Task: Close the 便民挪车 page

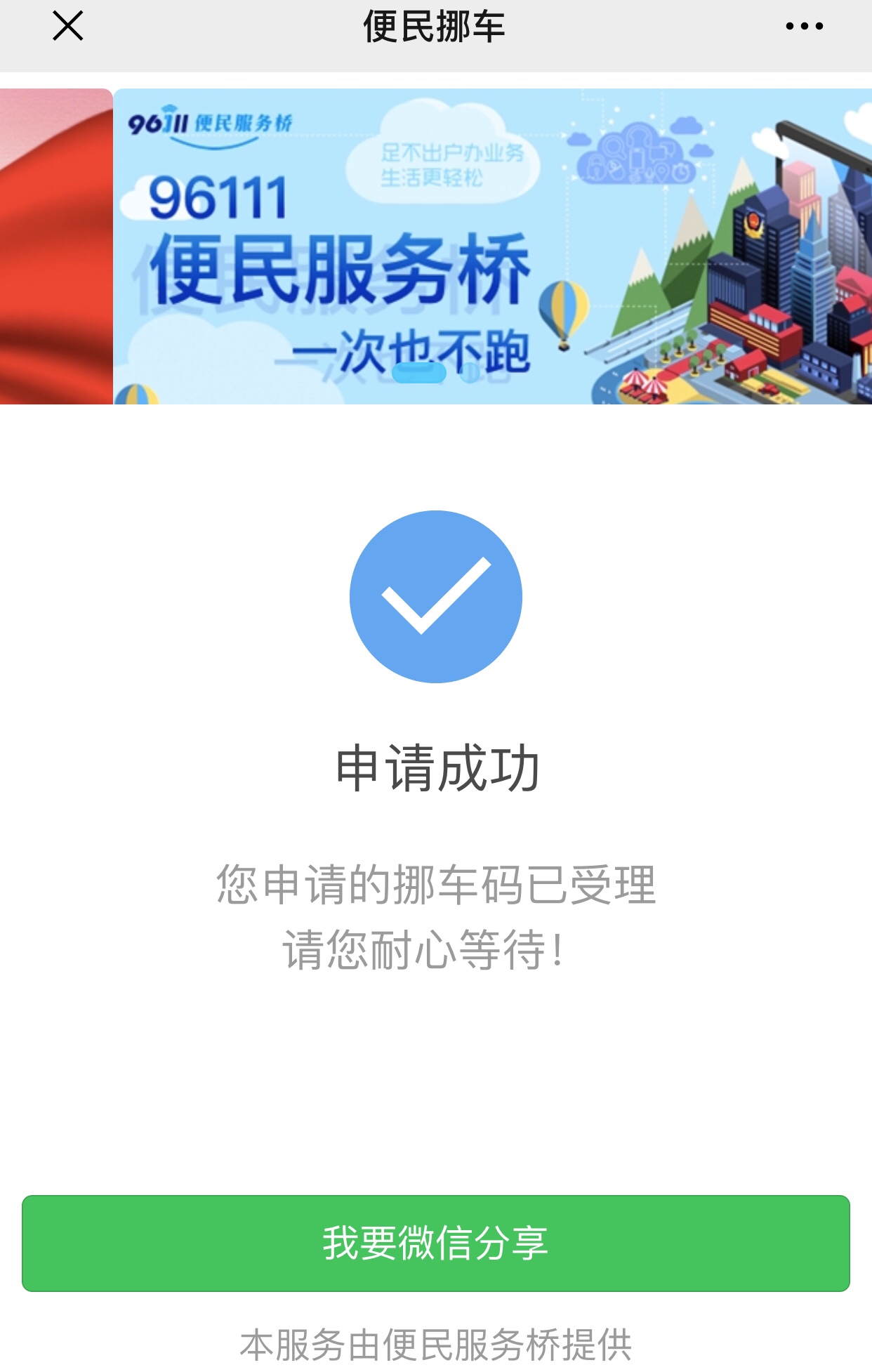Action: coord(68,27)
